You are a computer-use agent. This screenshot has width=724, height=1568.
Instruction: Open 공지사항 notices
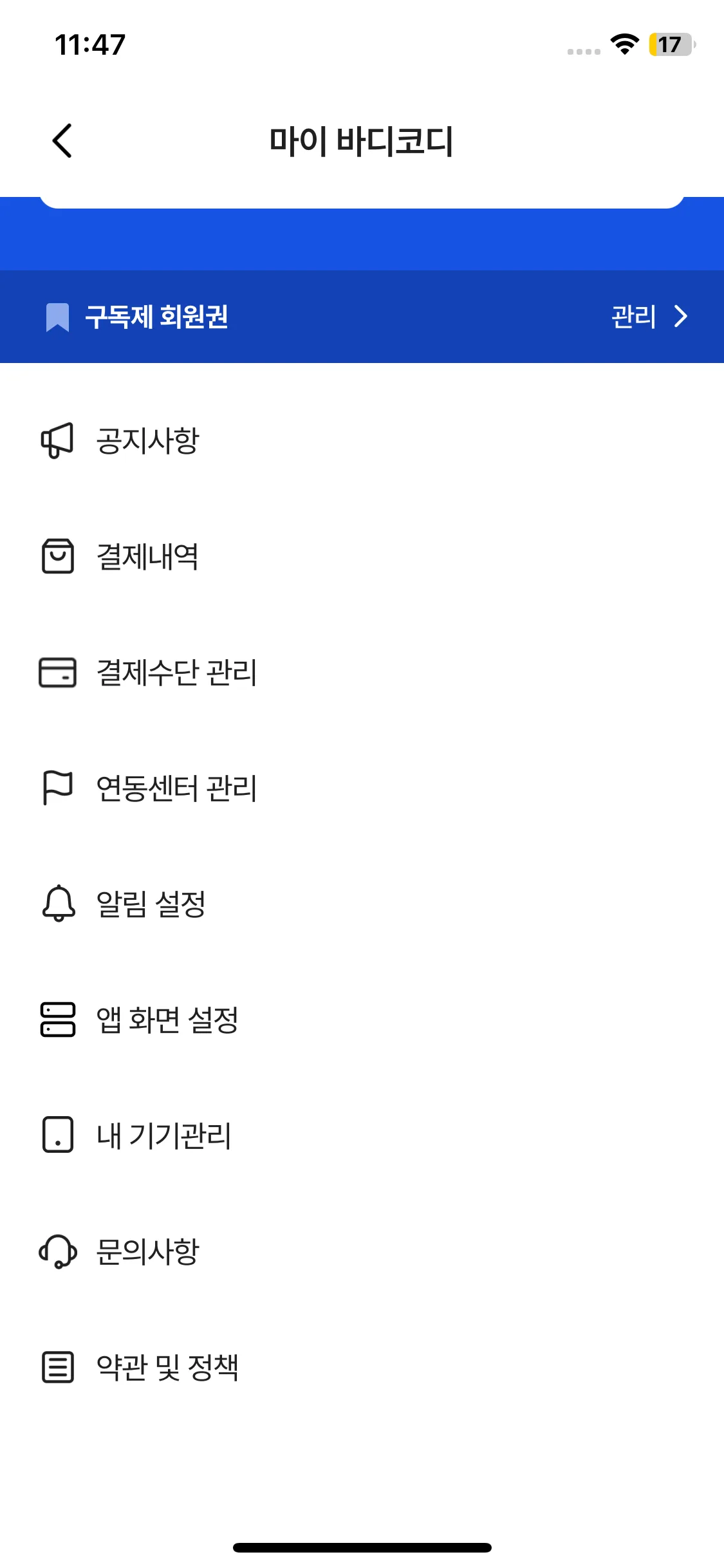pos(147,441)
